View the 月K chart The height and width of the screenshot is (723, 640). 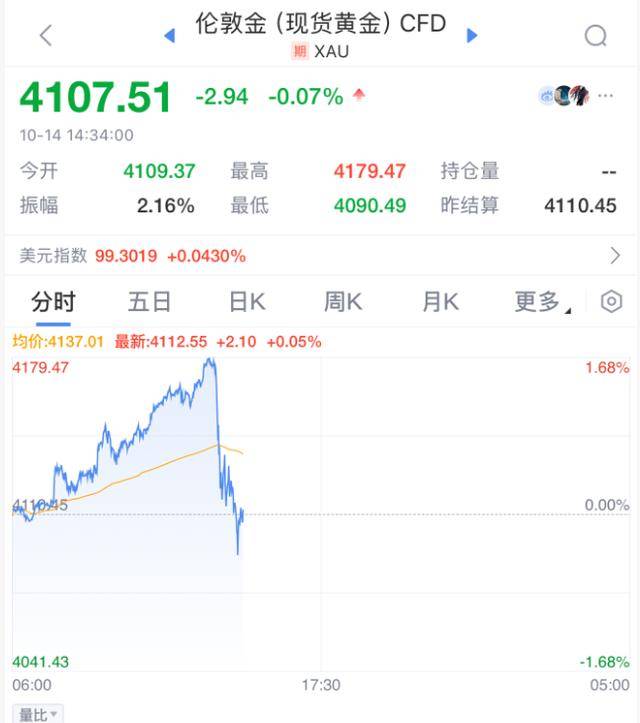coord(440,302)
